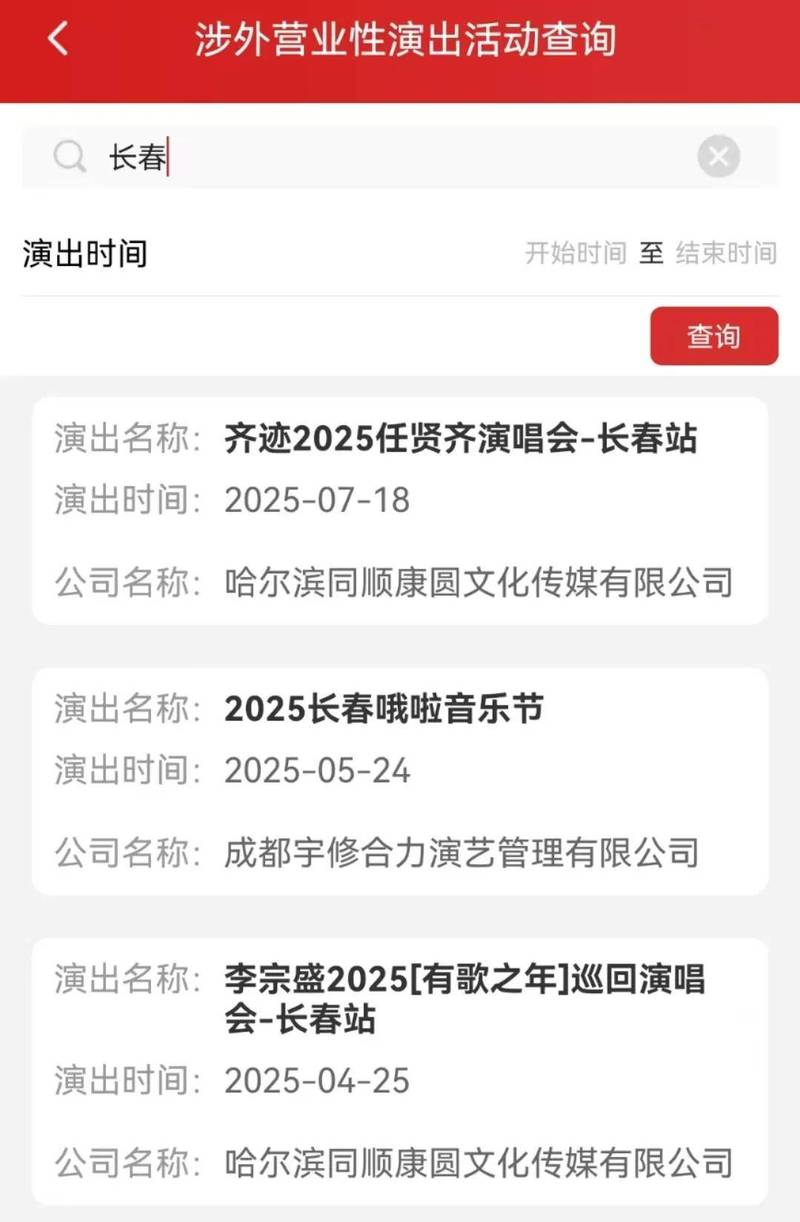The height and width of the screenshot is (1222, 800).
Task: Tap the red 查询 query button
Action: point(714,337)
